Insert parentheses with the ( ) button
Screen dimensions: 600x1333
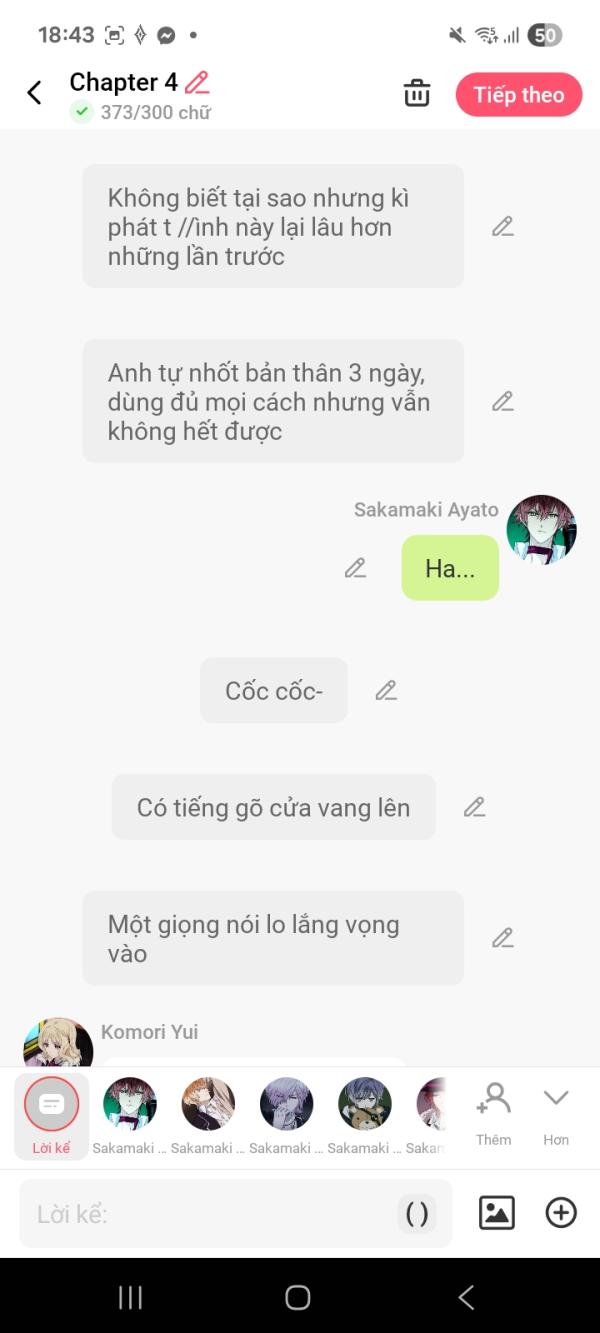click(x=417, y=1214)
